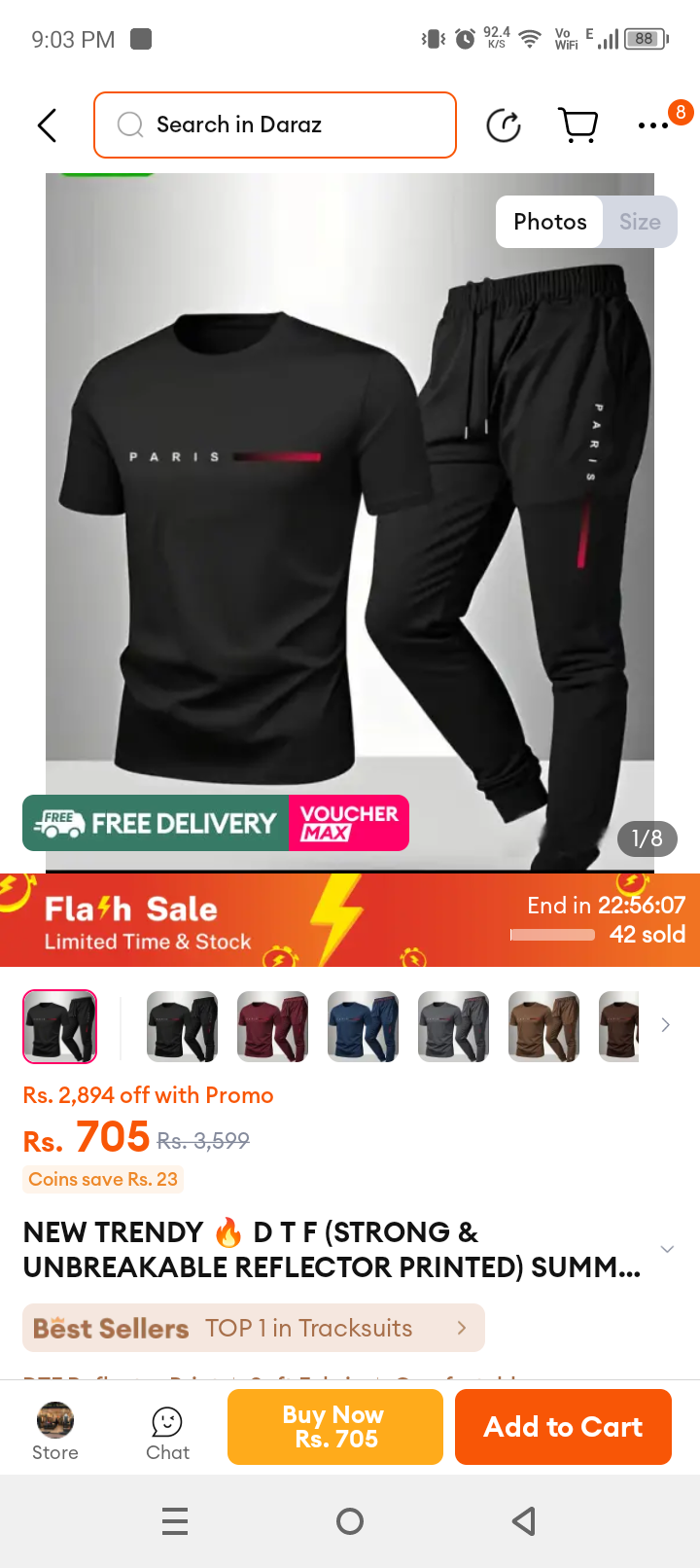The width and height of the screenshot is (700, 1568).
Task: Pick the grey tracksuit variant thumbnail
Action: pos(454,1026)
